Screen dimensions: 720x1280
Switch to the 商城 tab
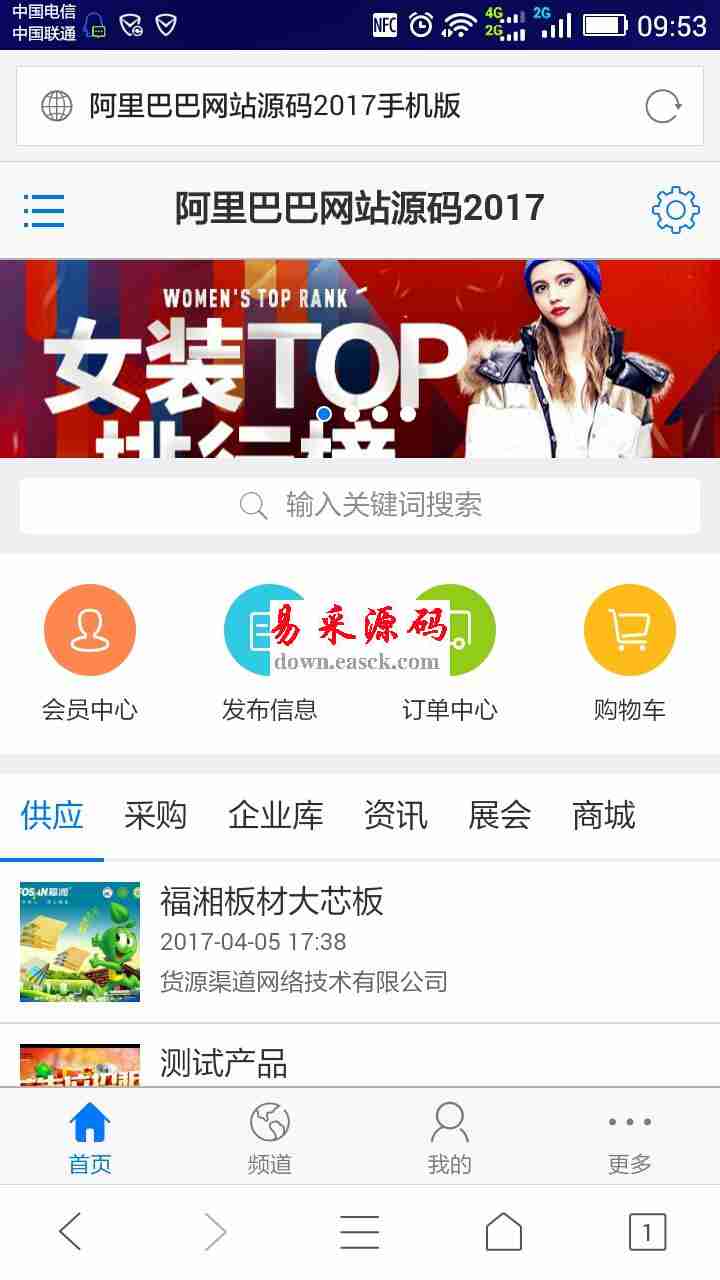coord(603,816)
